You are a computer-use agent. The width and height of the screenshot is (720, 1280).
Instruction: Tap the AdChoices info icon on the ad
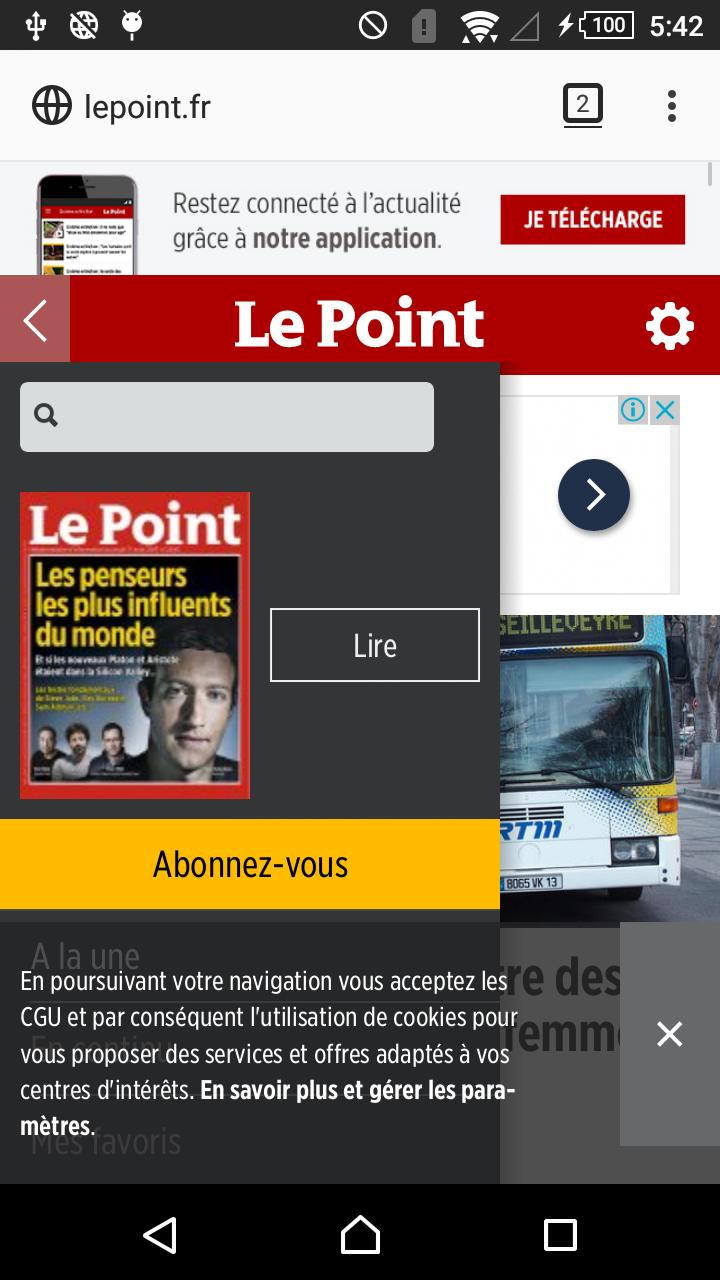pyautogui.click(x=633, y=410)
